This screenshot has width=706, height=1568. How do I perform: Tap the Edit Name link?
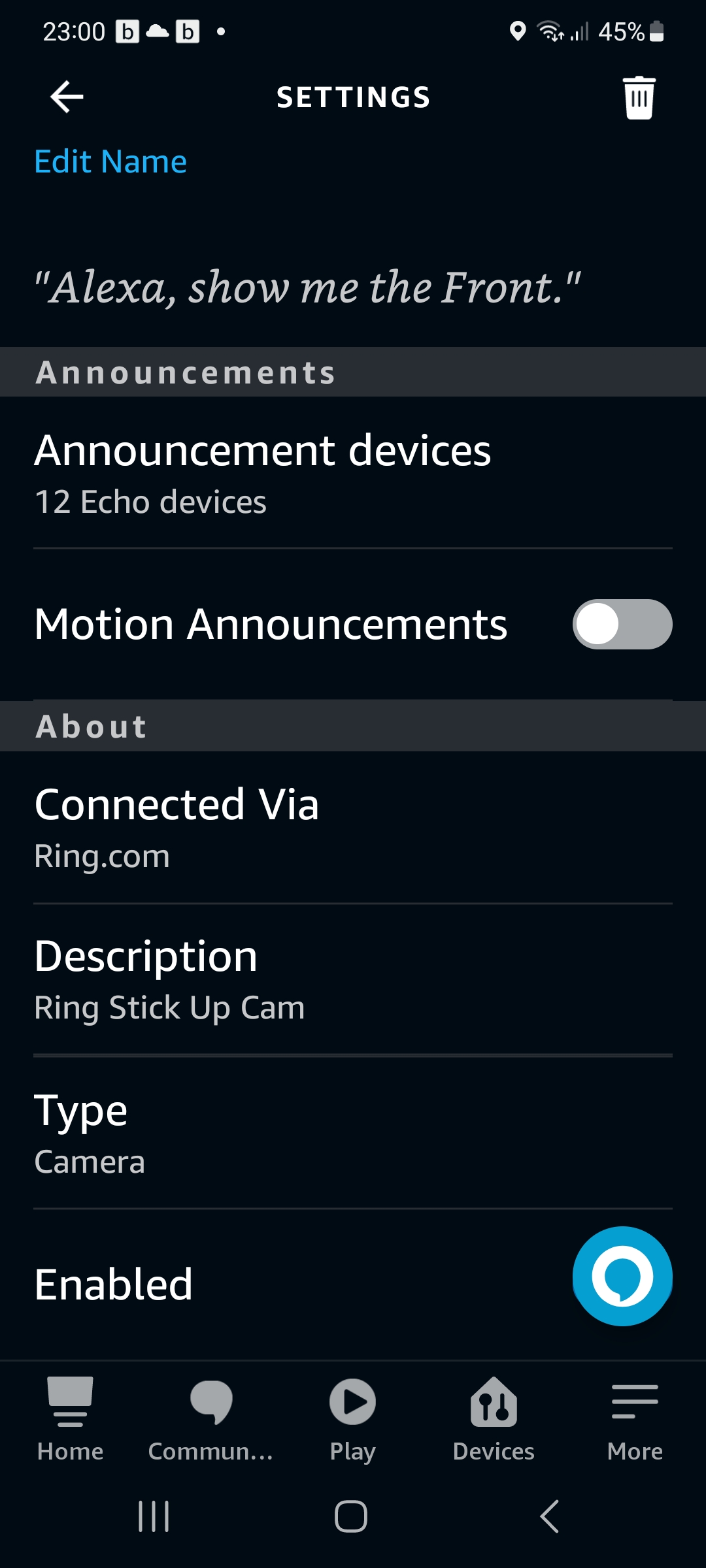click(110, 161)
